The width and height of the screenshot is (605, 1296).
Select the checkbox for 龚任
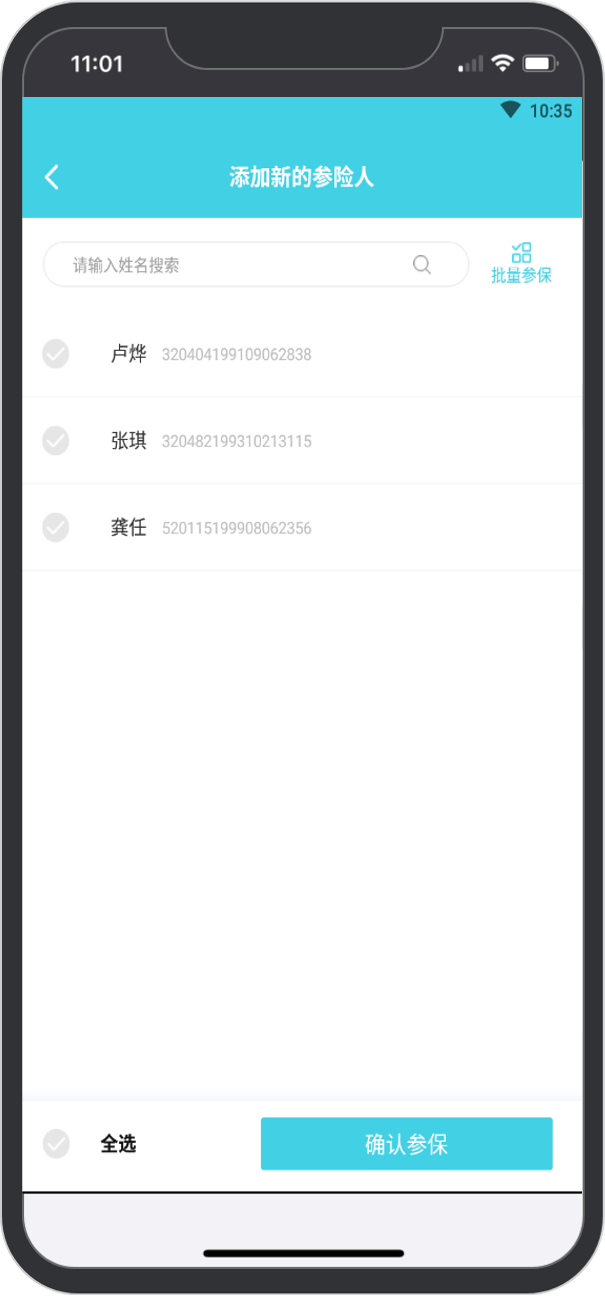pyautogui.click(x=56, y=528)
